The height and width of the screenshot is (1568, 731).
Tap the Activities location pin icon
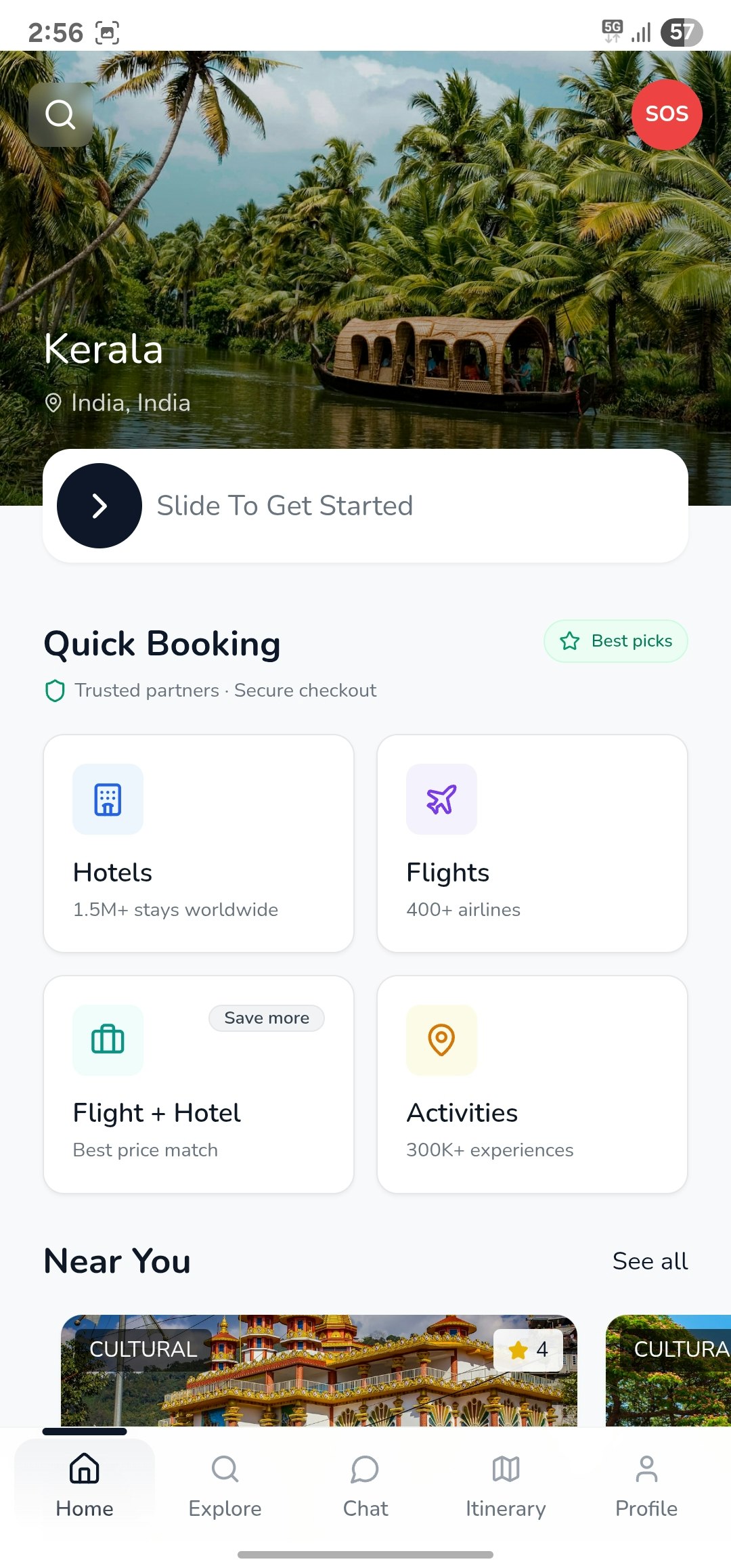point(441,1040)
